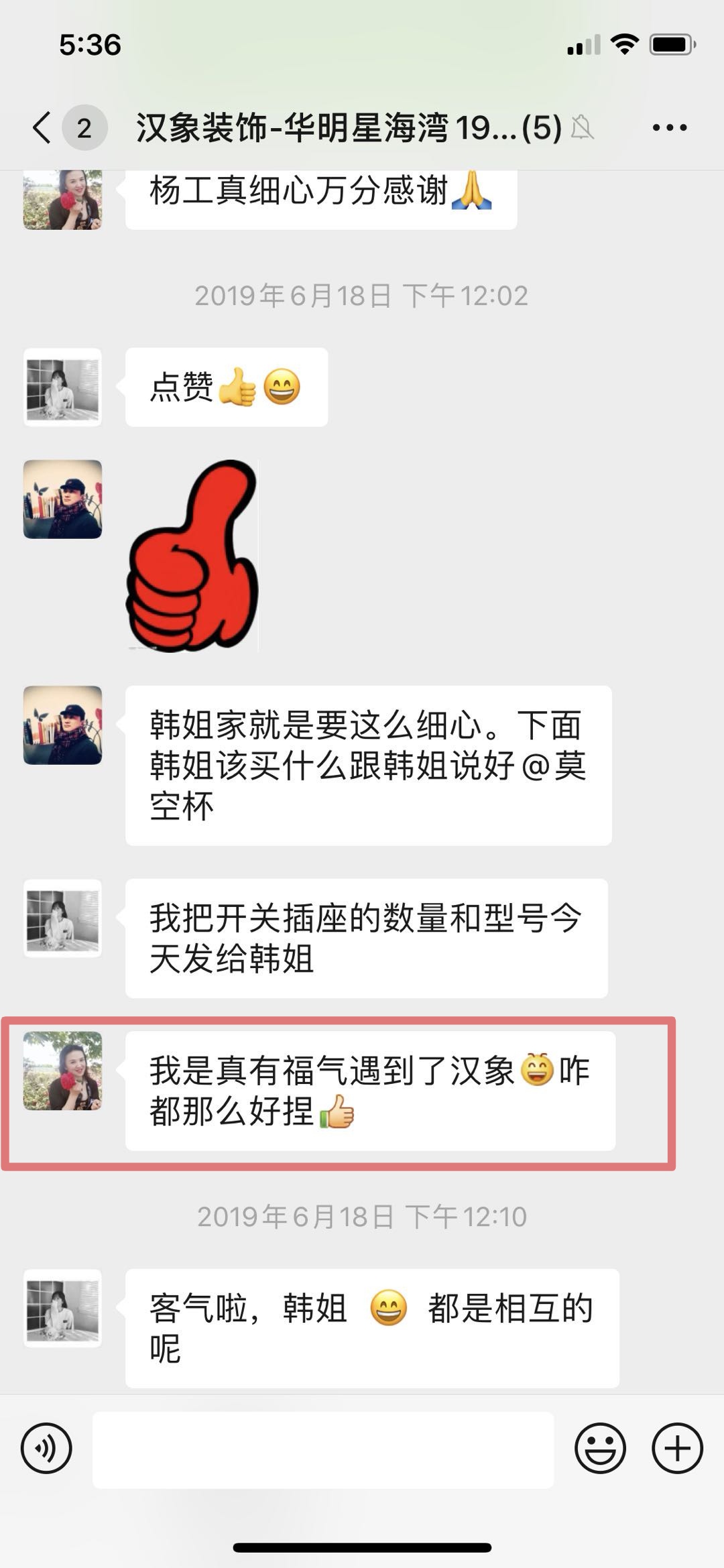This screenshot has height=1568, width=724.
Task: Open the plus attachment menu
Action: [677, 1448]
